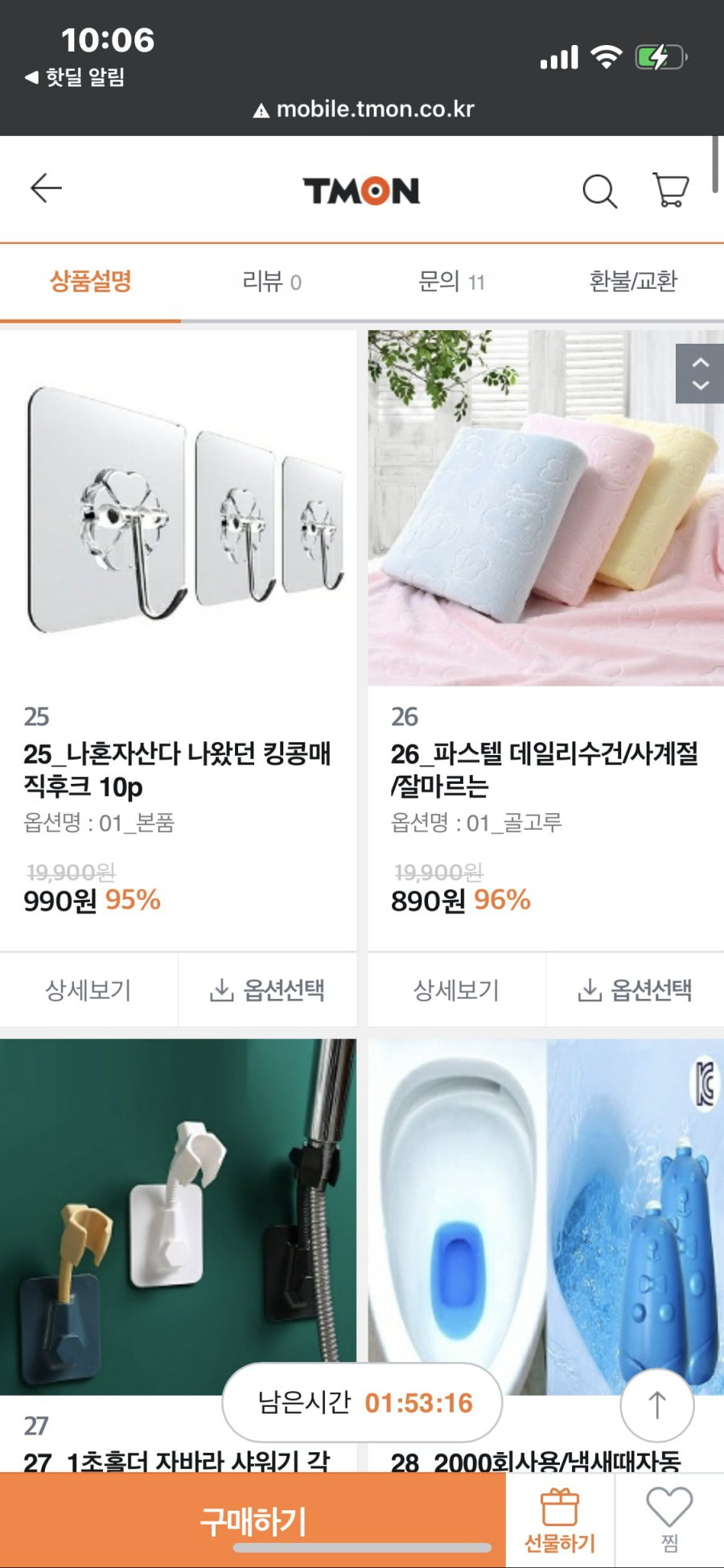Switch to the 문의 tab
Viewport: 724px width, 1568px height.
click(451, 282)
